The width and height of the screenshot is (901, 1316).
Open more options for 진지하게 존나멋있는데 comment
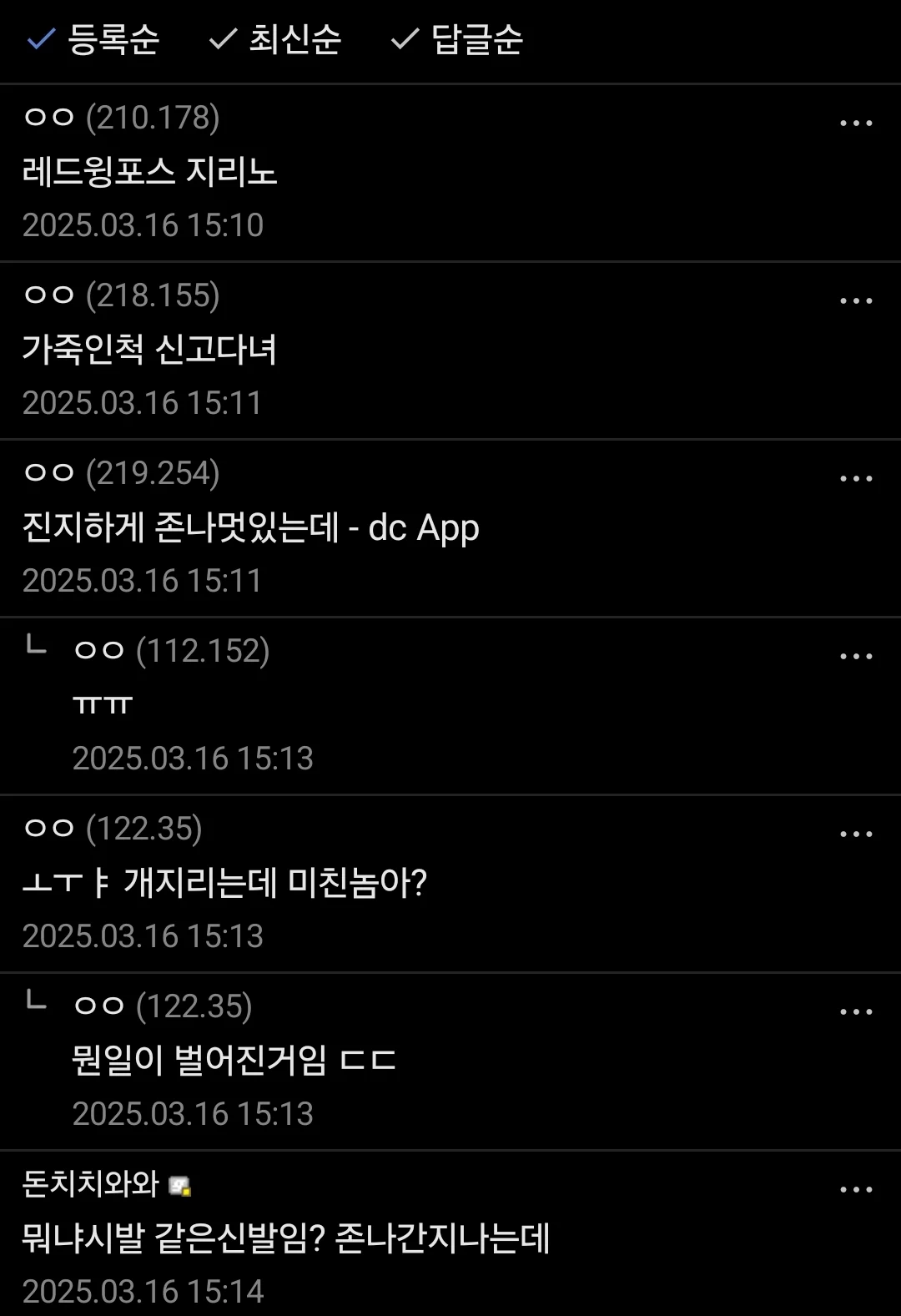click(855, 479)
